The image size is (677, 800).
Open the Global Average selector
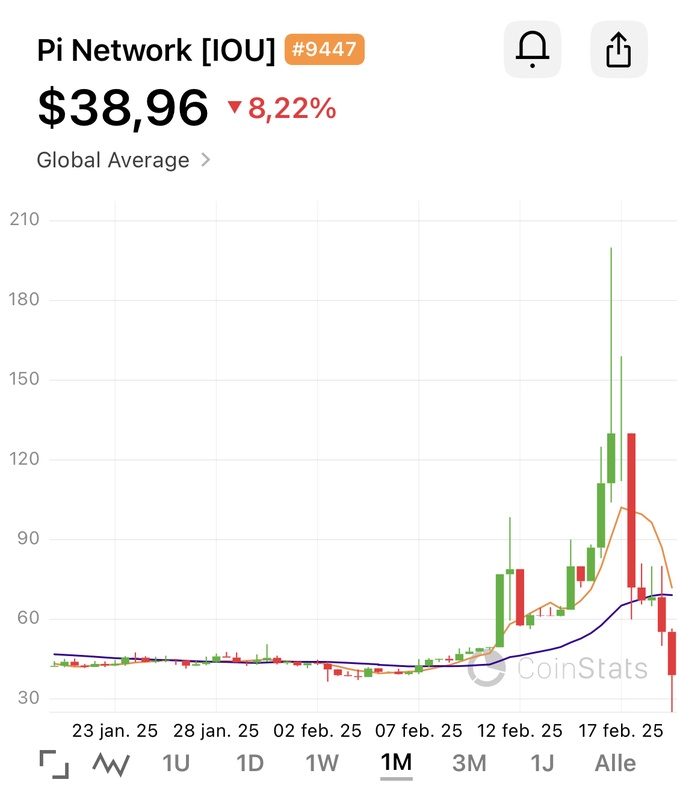(123, 160)
